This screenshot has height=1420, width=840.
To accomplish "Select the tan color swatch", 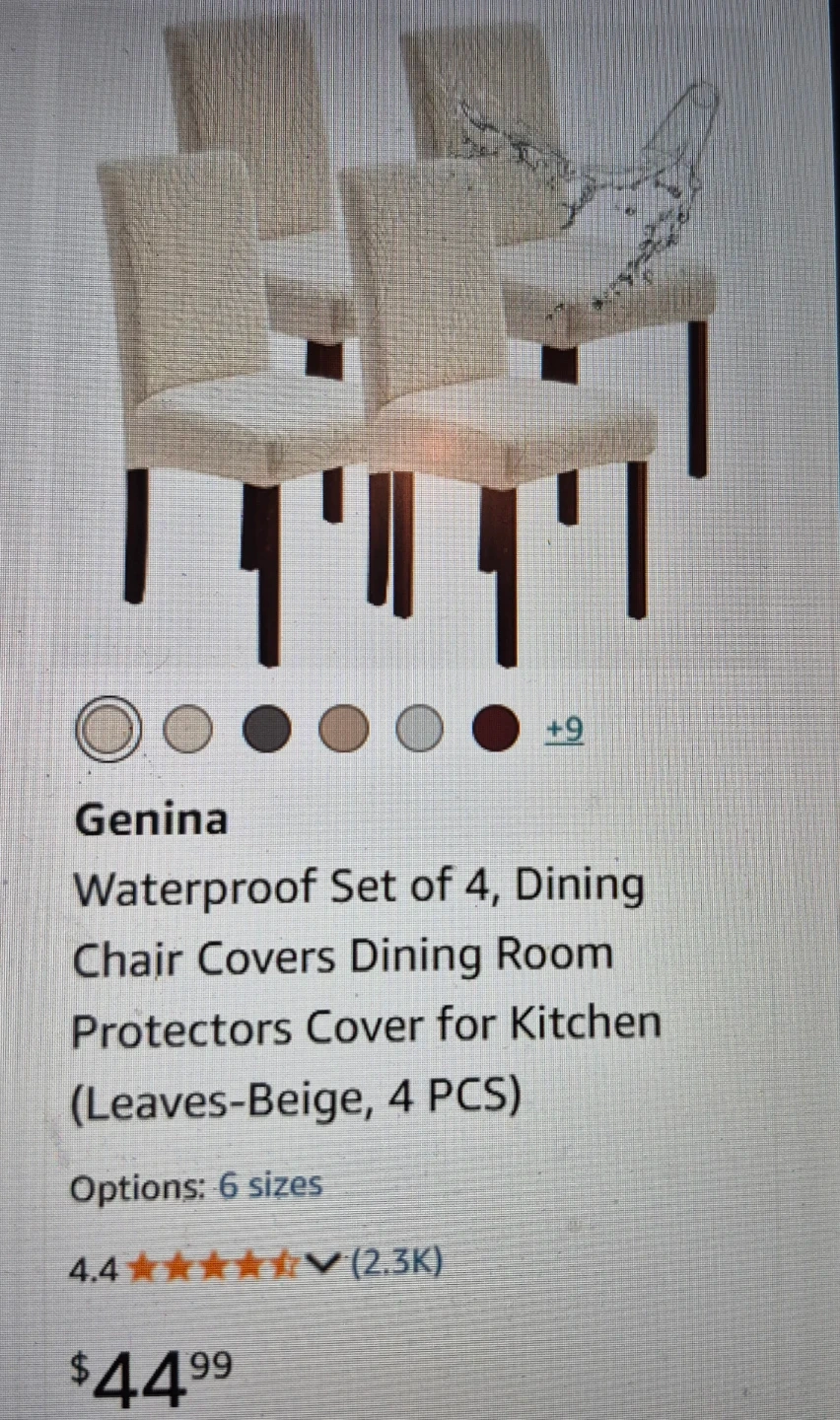I will click(343, 730).
